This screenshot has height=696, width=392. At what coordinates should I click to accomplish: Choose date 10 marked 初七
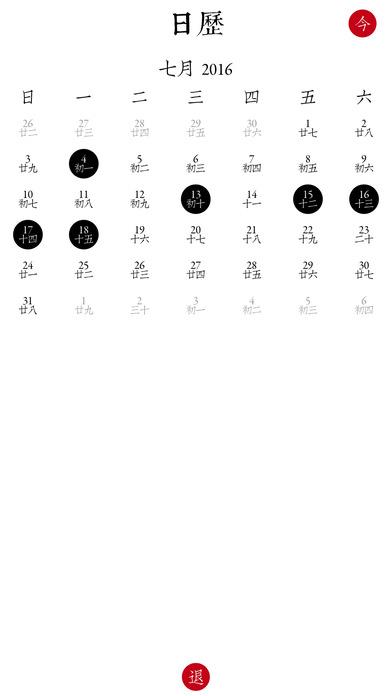pyautogui.click(x=28, y=199)
